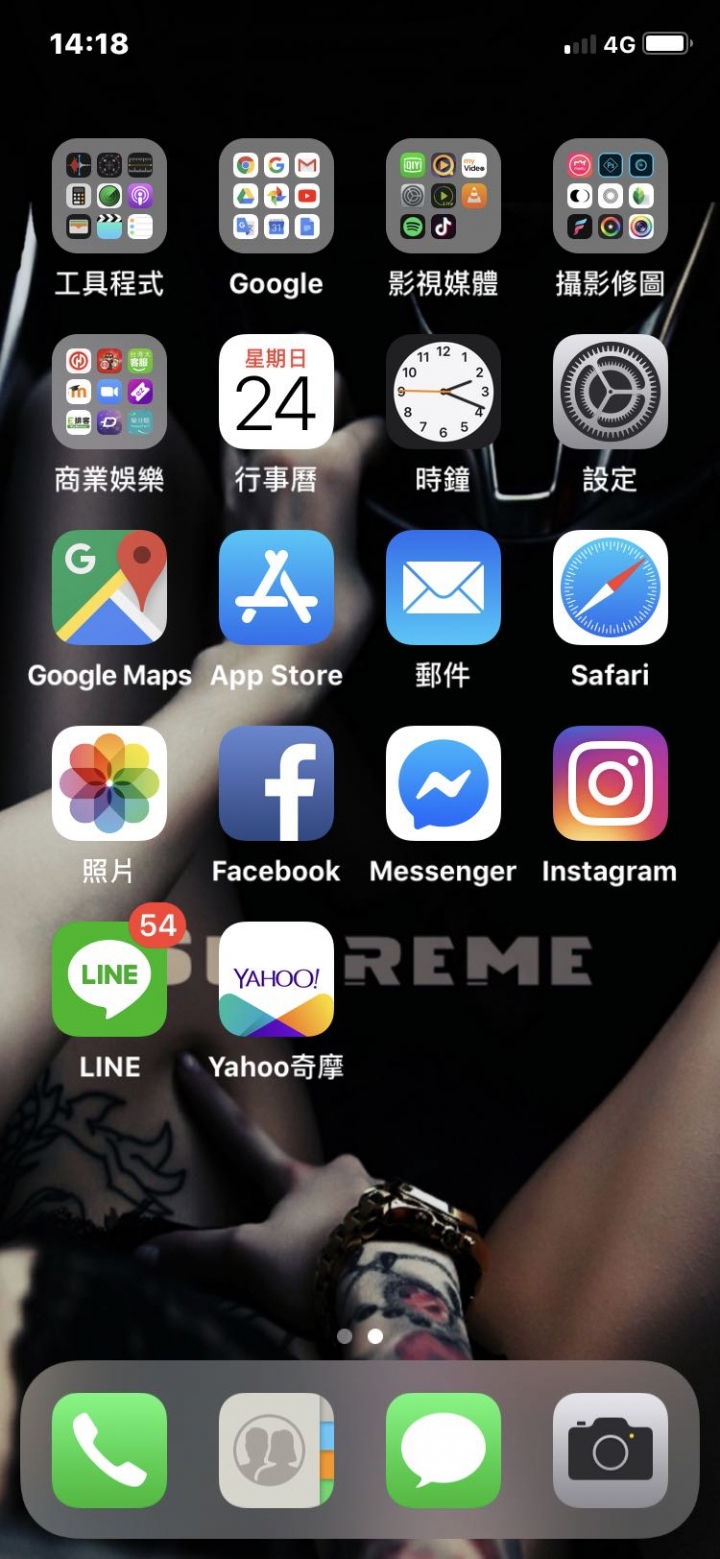
Task: Open the 工具程式 folder
Action: tap(109, 196)
